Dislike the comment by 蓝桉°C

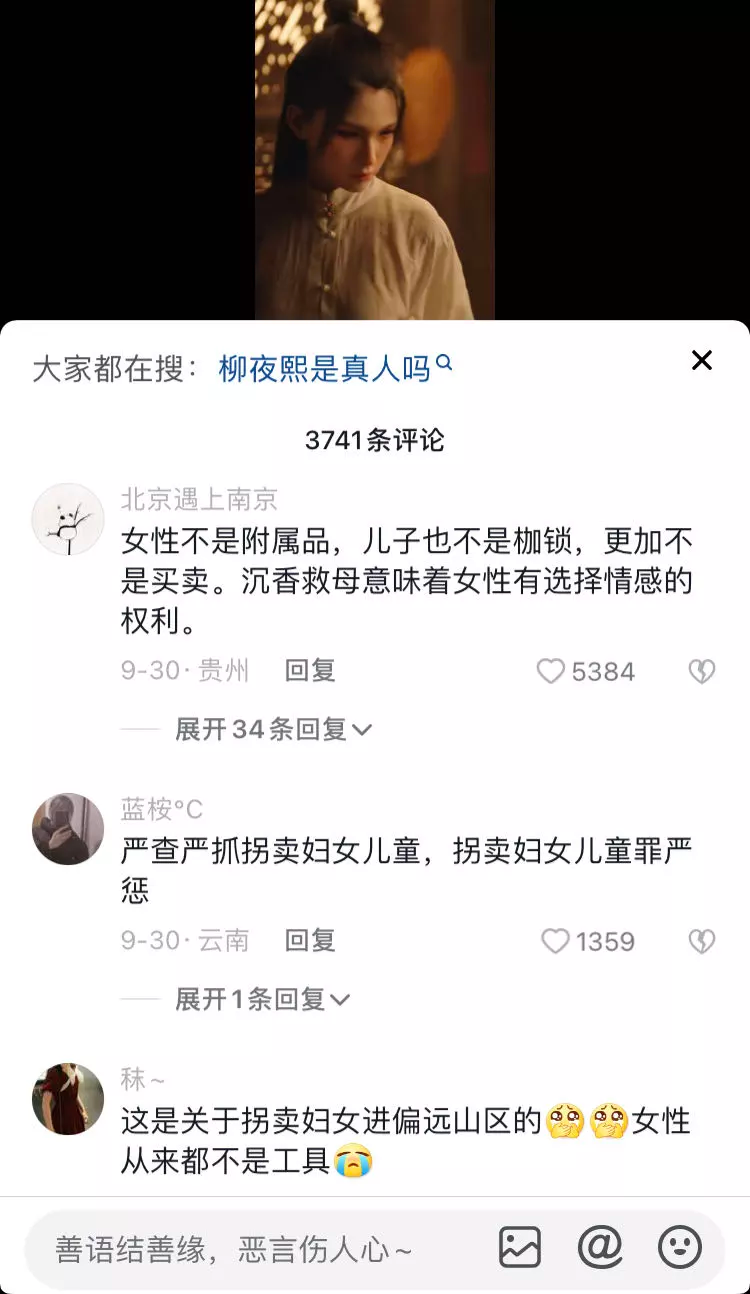(x=702, y=942)
